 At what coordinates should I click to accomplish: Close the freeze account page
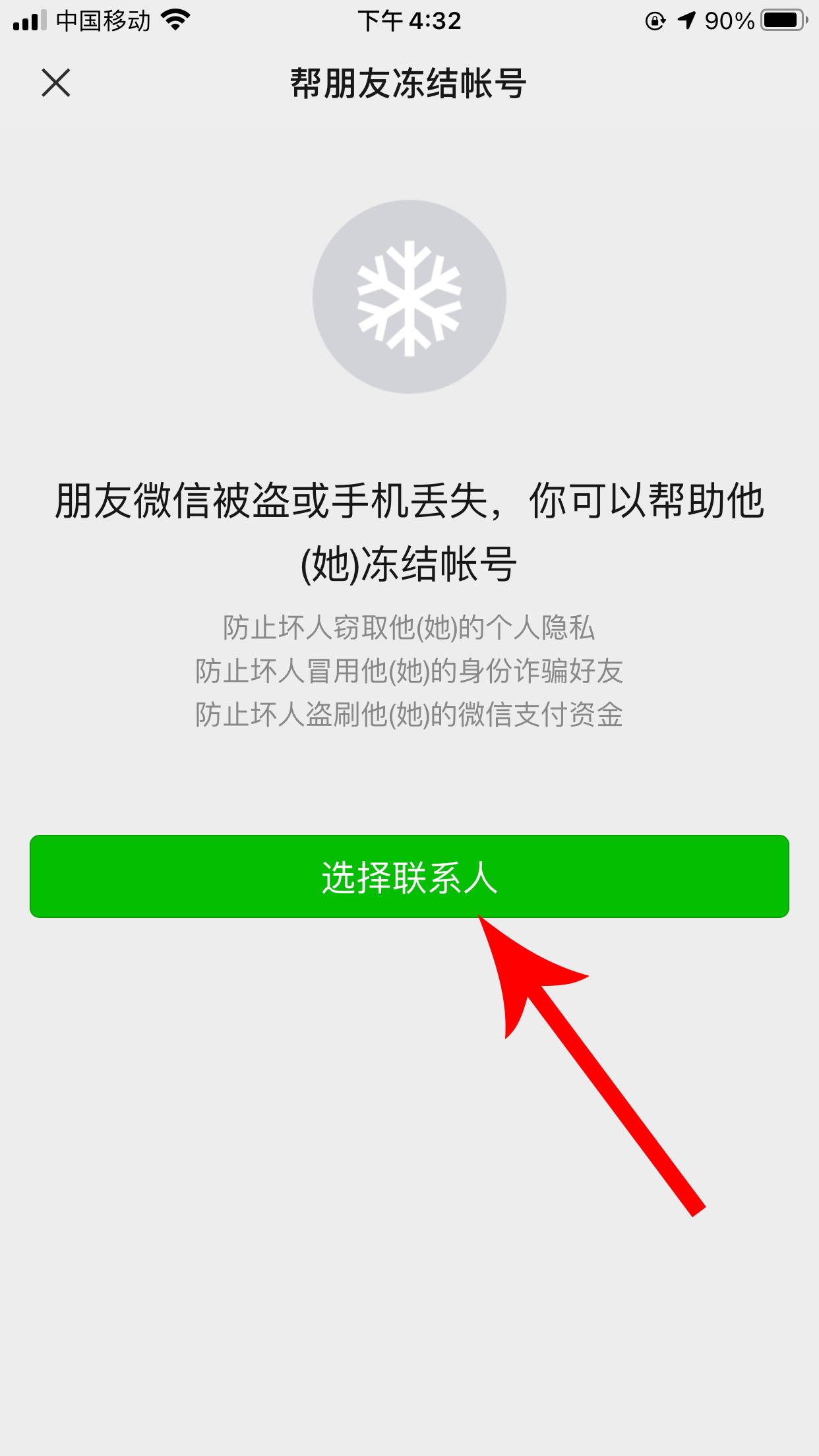[56, 84]
